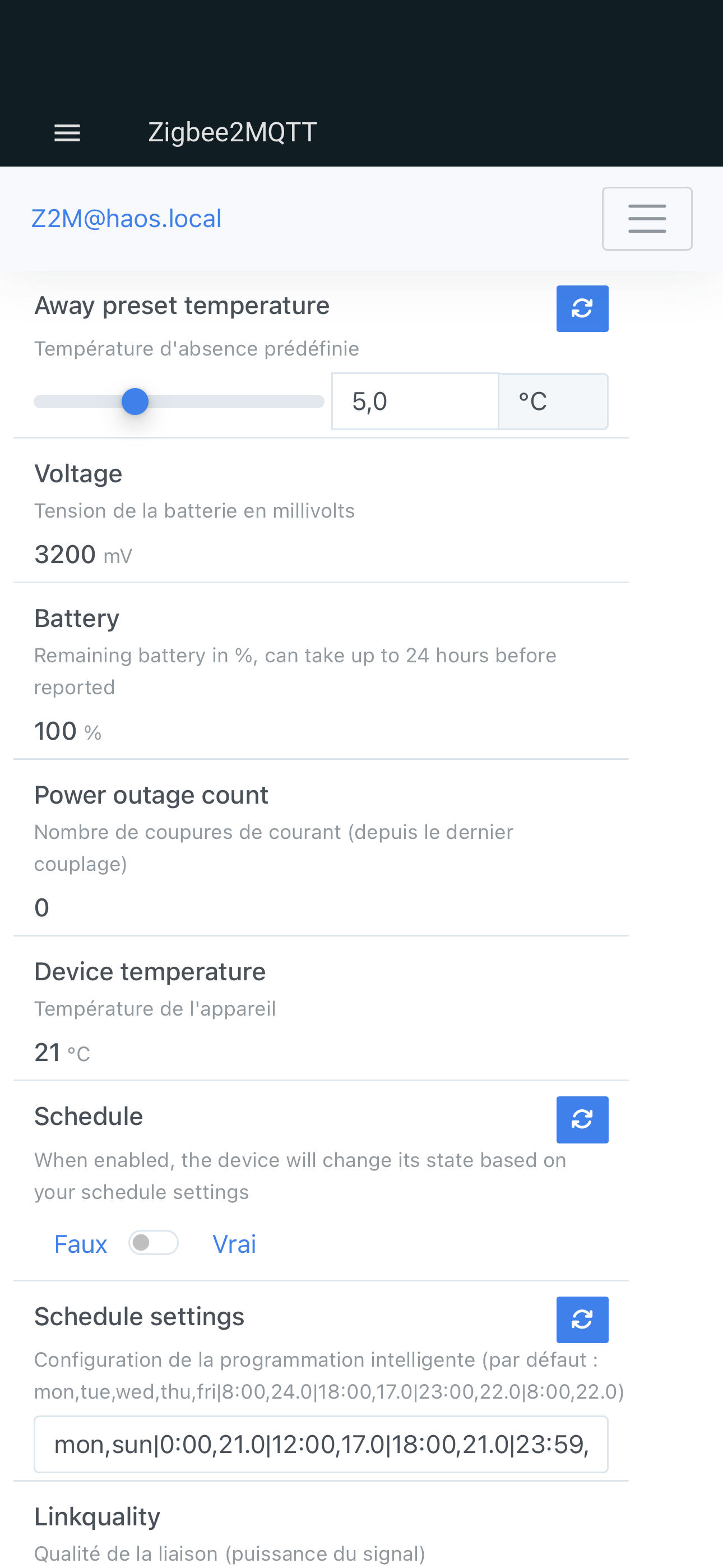
Task: Open the app drawer hamburger menu
Action: 67,133
